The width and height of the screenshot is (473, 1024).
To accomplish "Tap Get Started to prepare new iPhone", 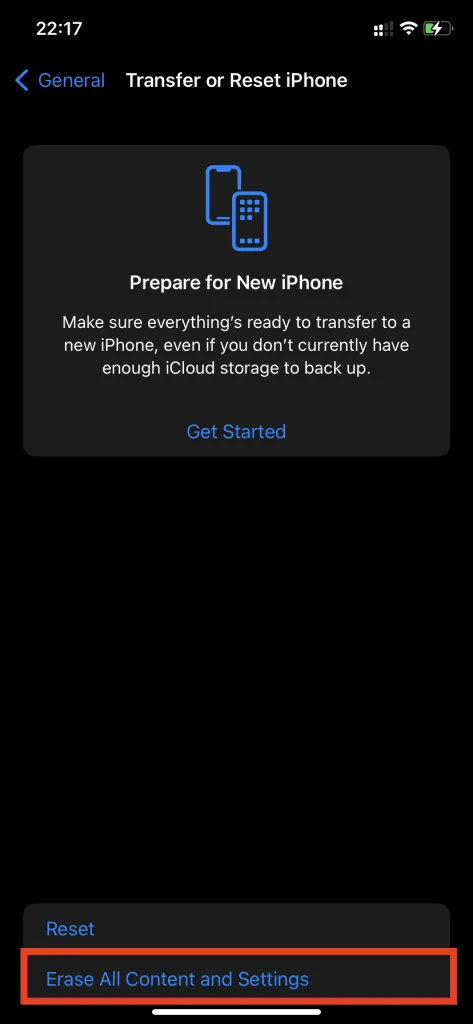I will pos(236,432).
